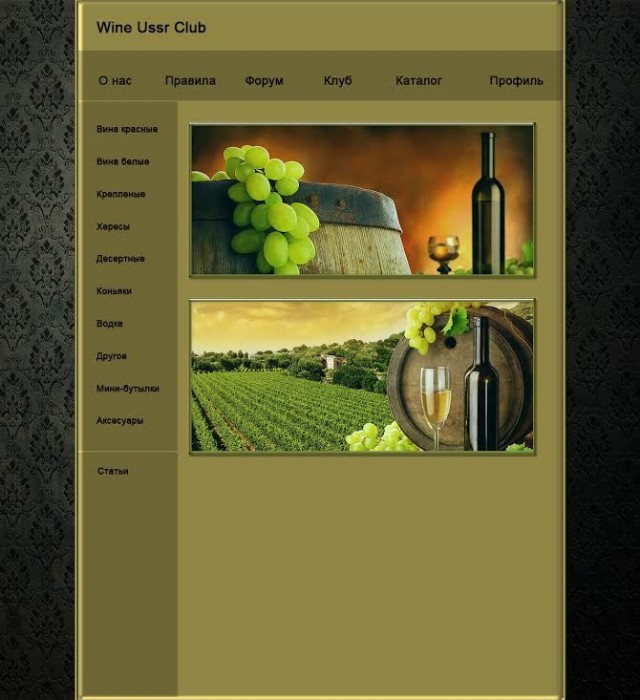Open the 'Десертные' category
640x700 pixels.
pos(121,259)
